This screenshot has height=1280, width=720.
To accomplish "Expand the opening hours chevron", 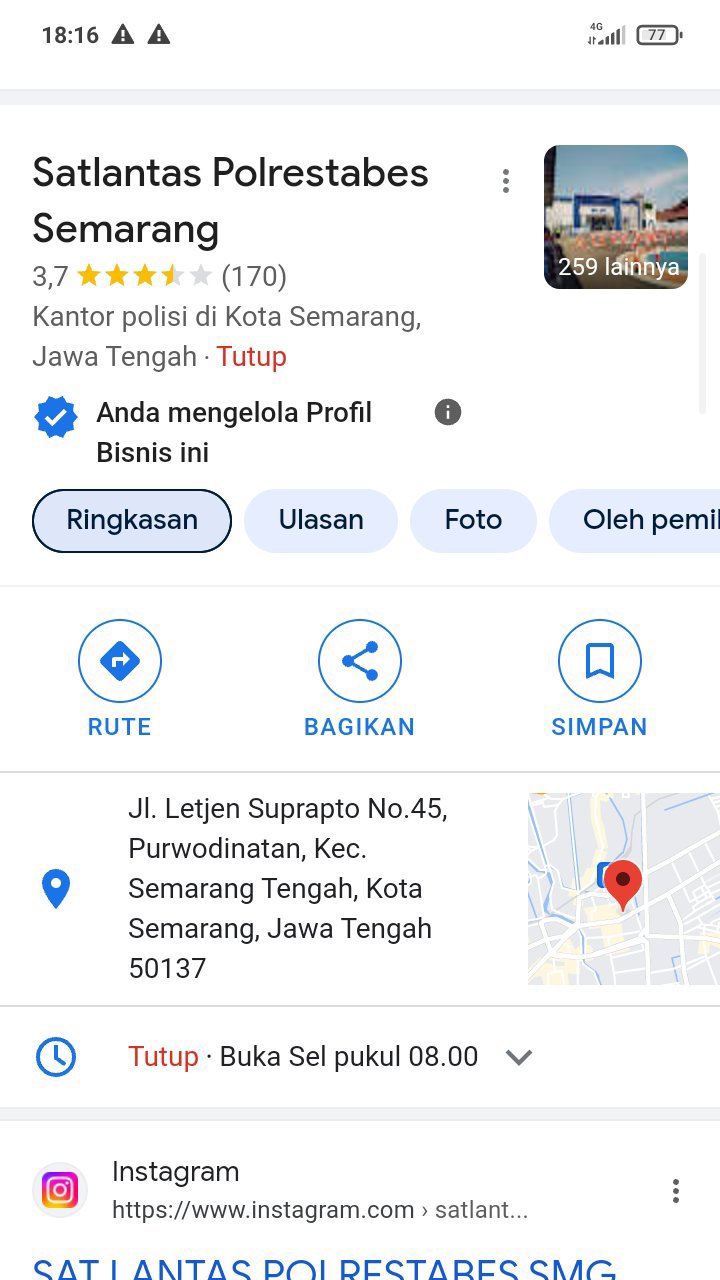I will point(518,1057).
